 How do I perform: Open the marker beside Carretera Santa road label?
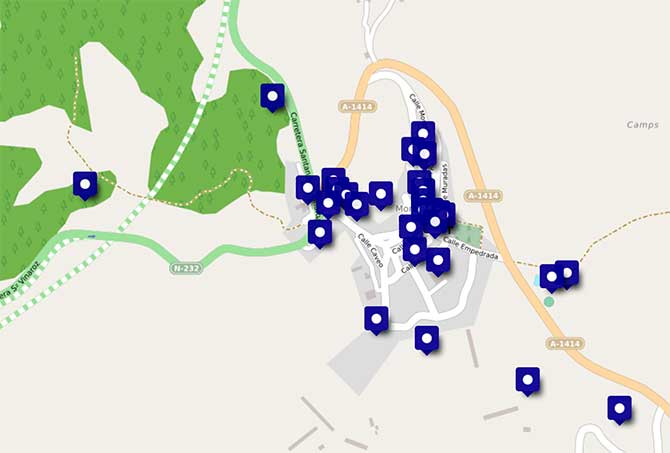[x=272, y=96]
